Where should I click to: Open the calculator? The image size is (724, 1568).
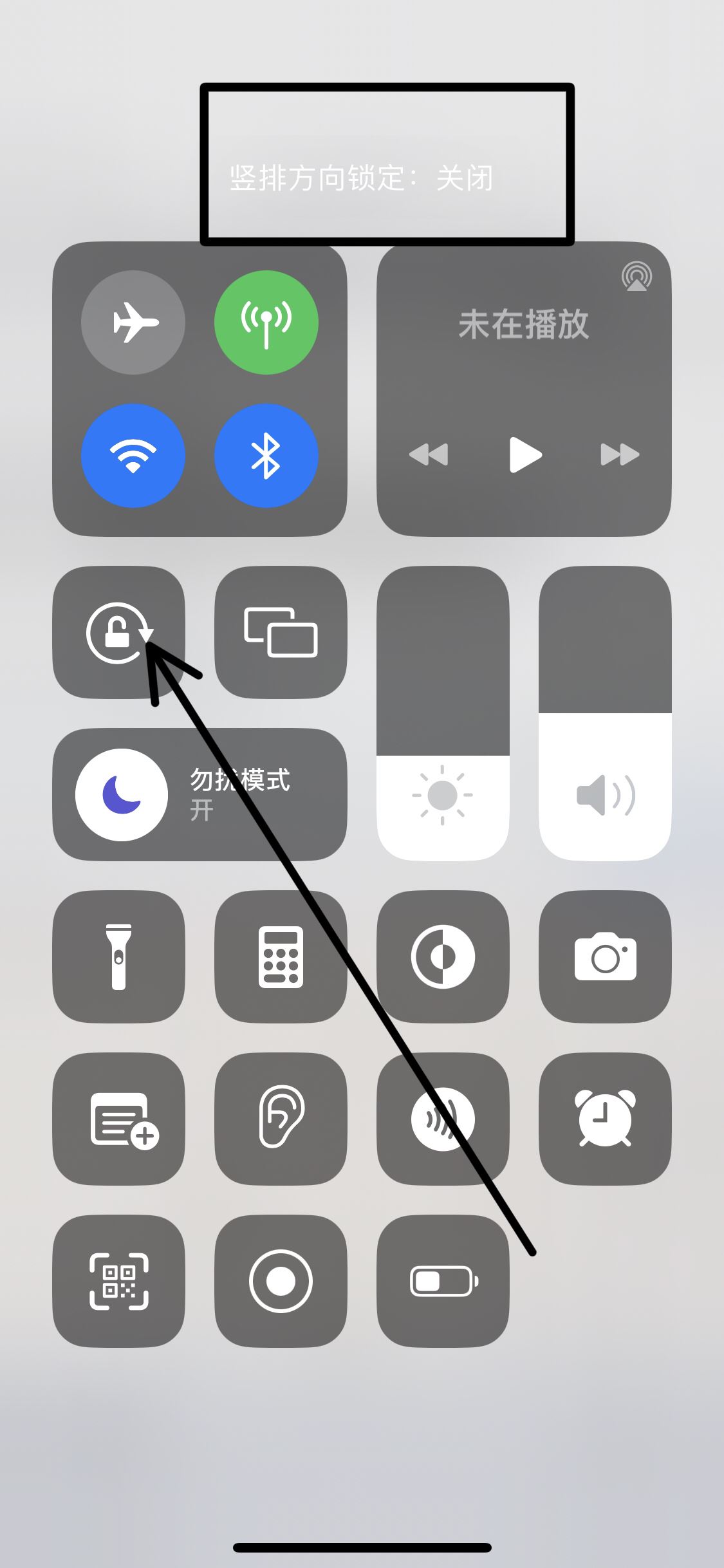(x=281, y=957)
